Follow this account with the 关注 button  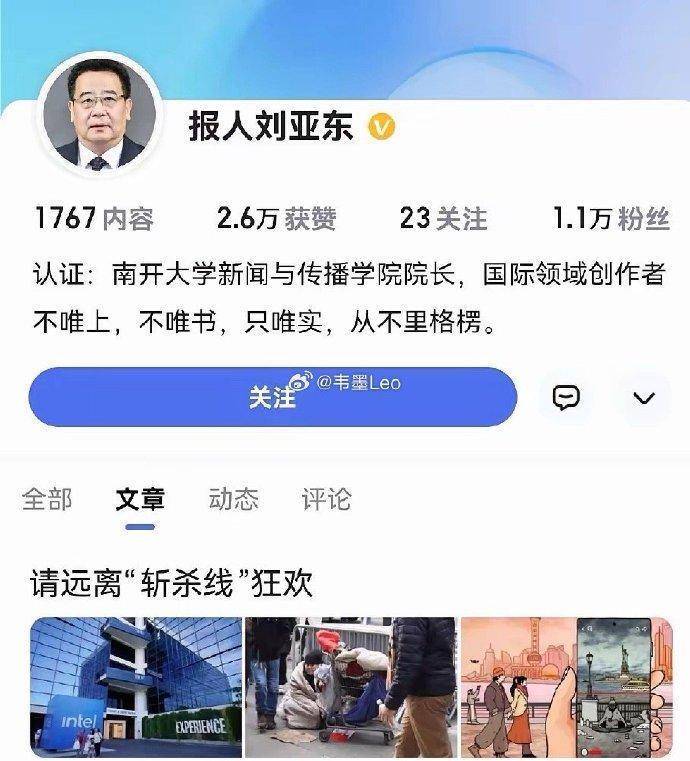[272, 397]
